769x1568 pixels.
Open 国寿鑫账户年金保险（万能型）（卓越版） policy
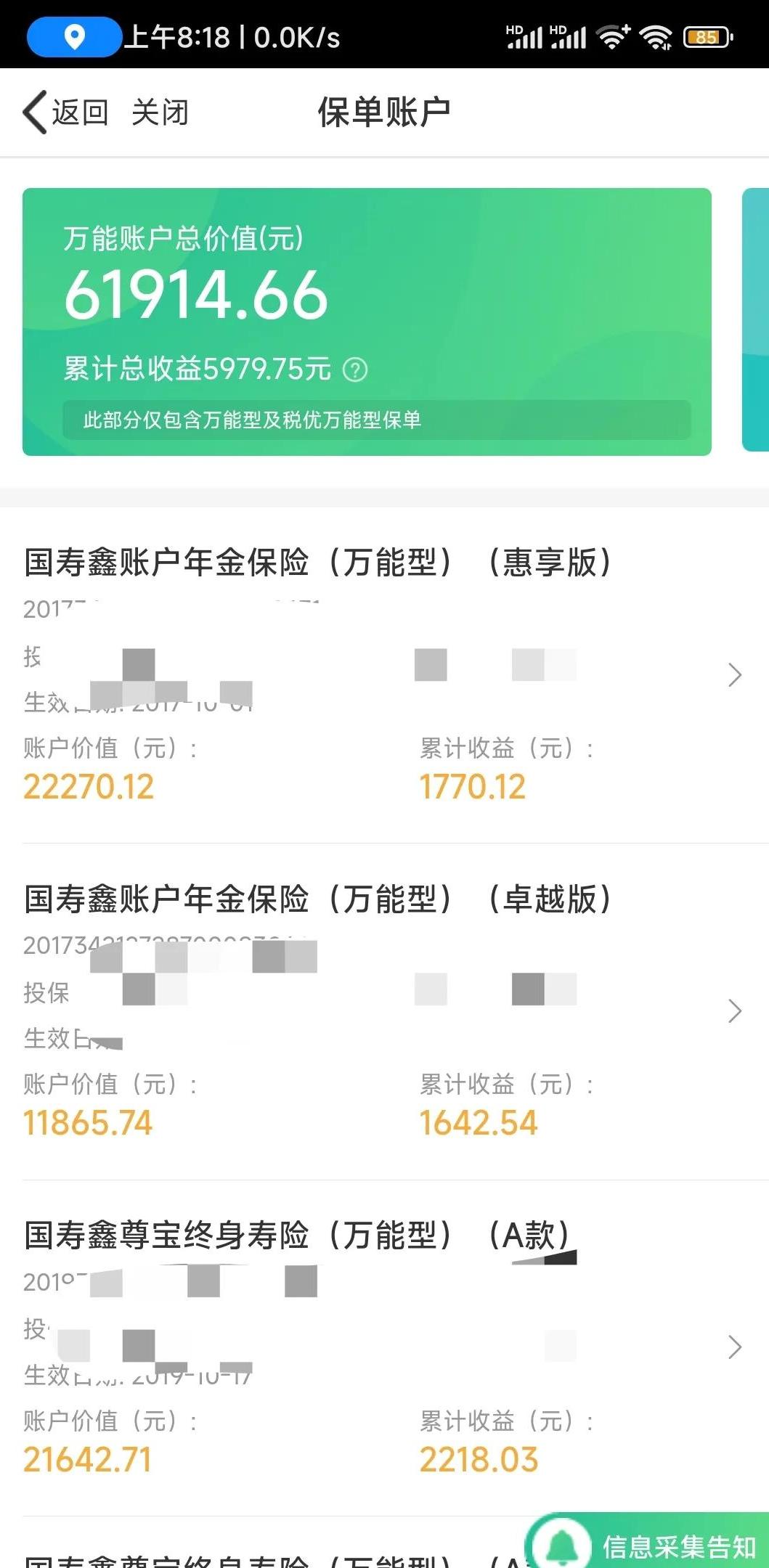coord(317,899)
